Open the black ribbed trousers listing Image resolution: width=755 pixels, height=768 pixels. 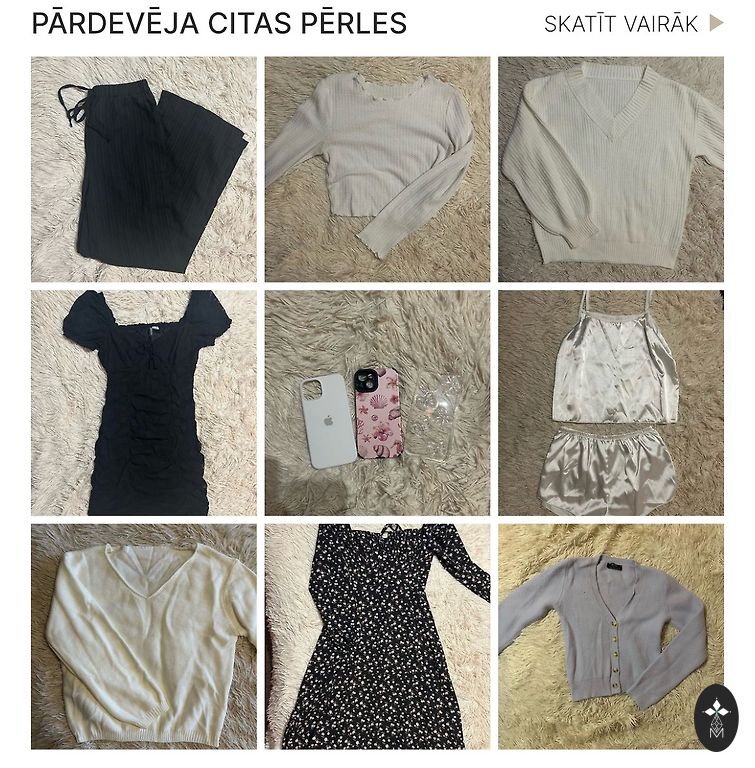(143, 169)
